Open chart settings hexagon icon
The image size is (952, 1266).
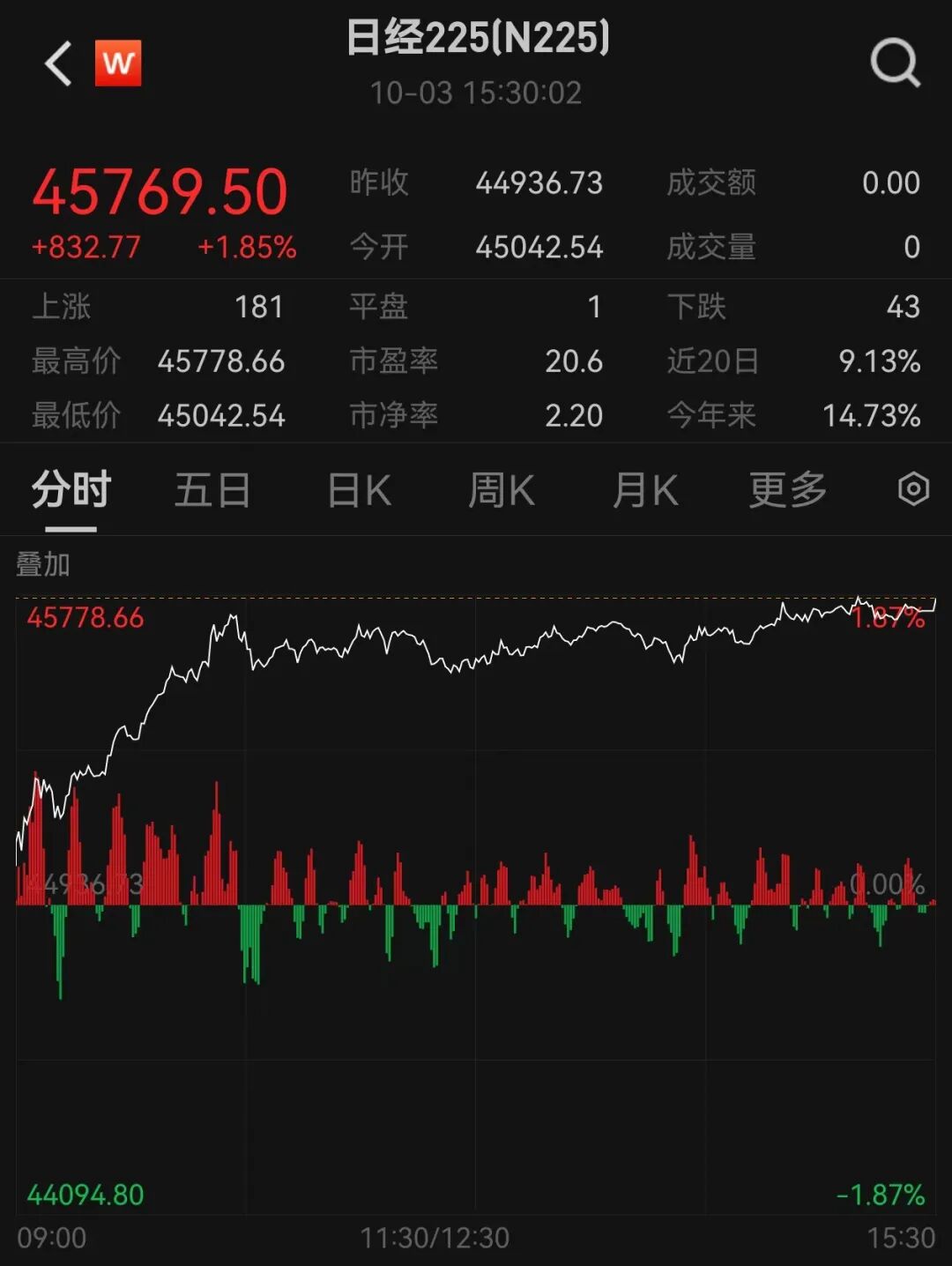[913, 489]
